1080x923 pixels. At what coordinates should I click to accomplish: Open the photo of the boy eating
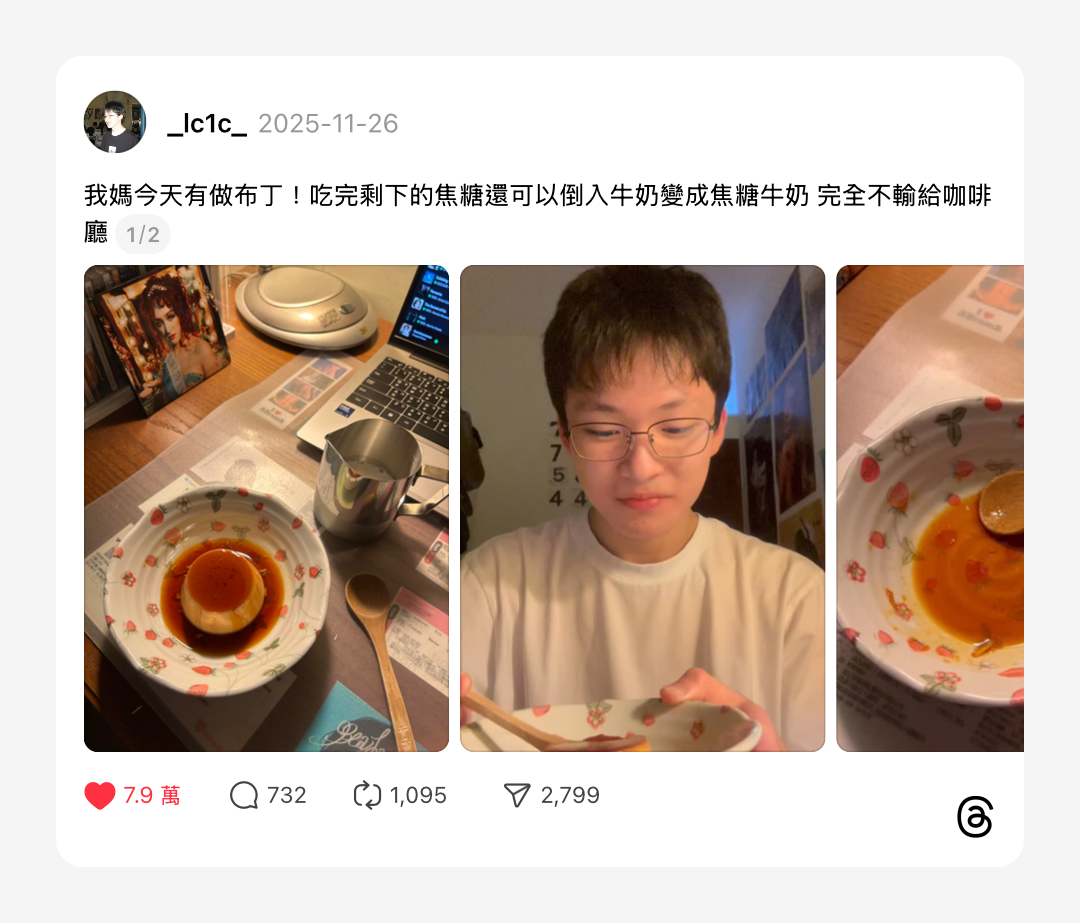[x=642, y=508]
